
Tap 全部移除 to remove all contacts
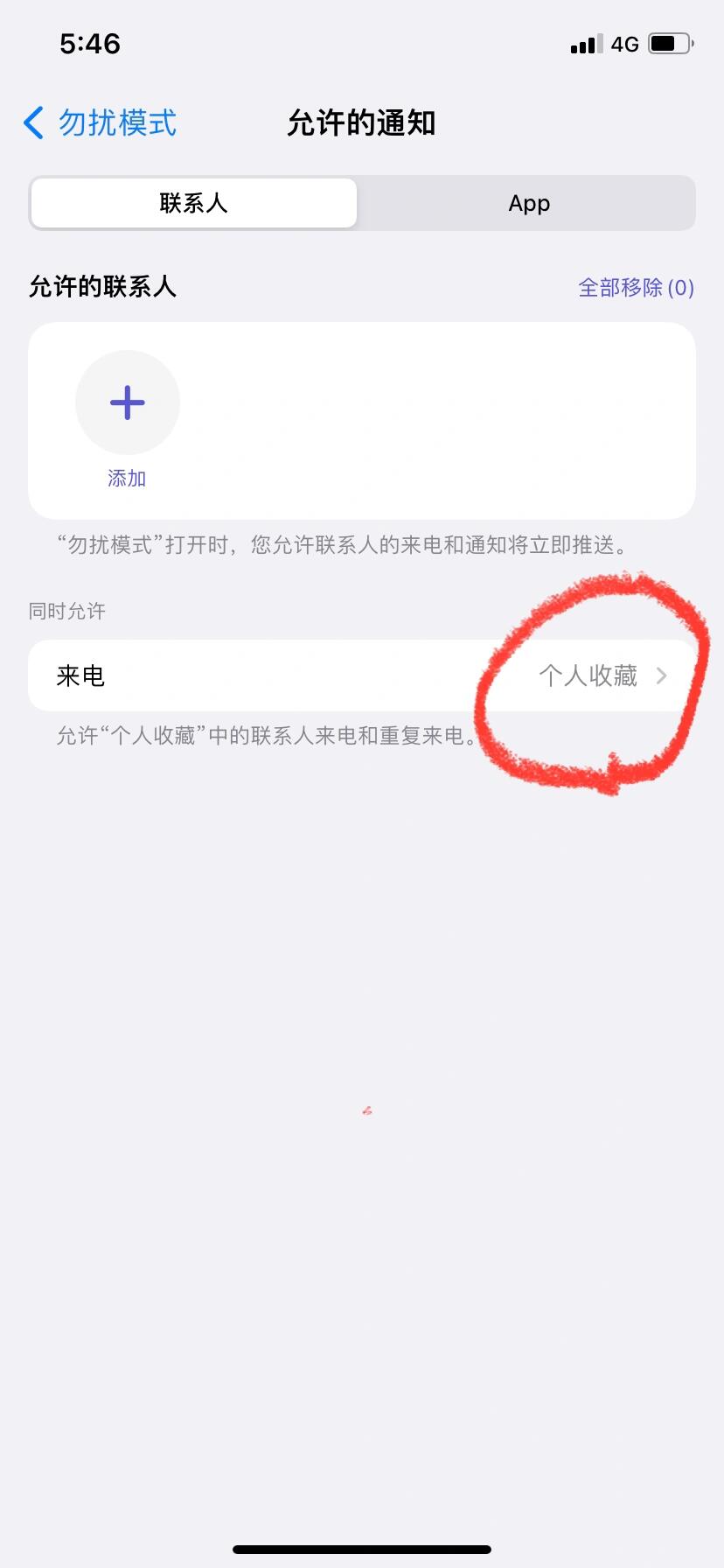click(636, 287)
